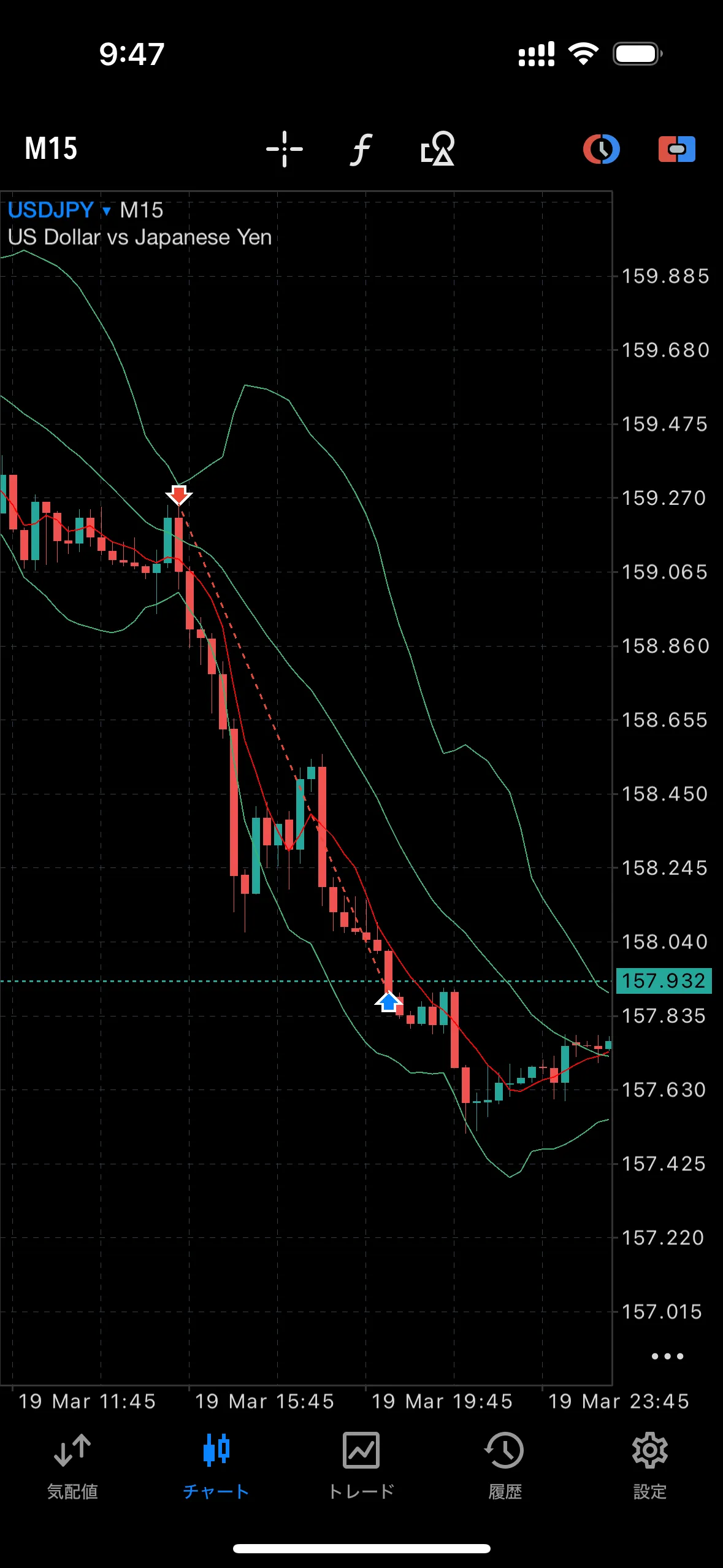Select the チャート tab

(x=216, y=1466)
